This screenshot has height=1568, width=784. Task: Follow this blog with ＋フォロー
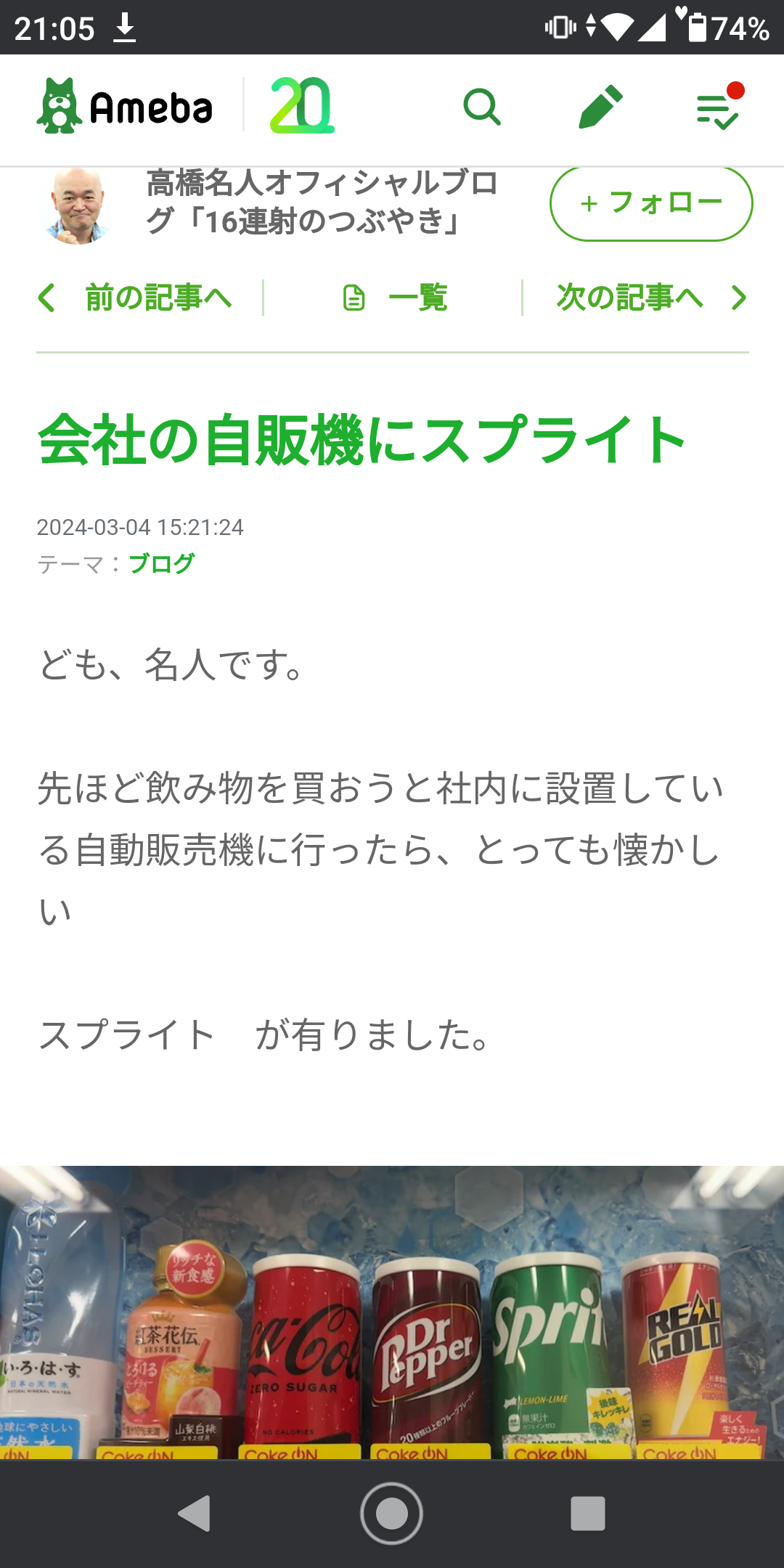pos(651,203)
